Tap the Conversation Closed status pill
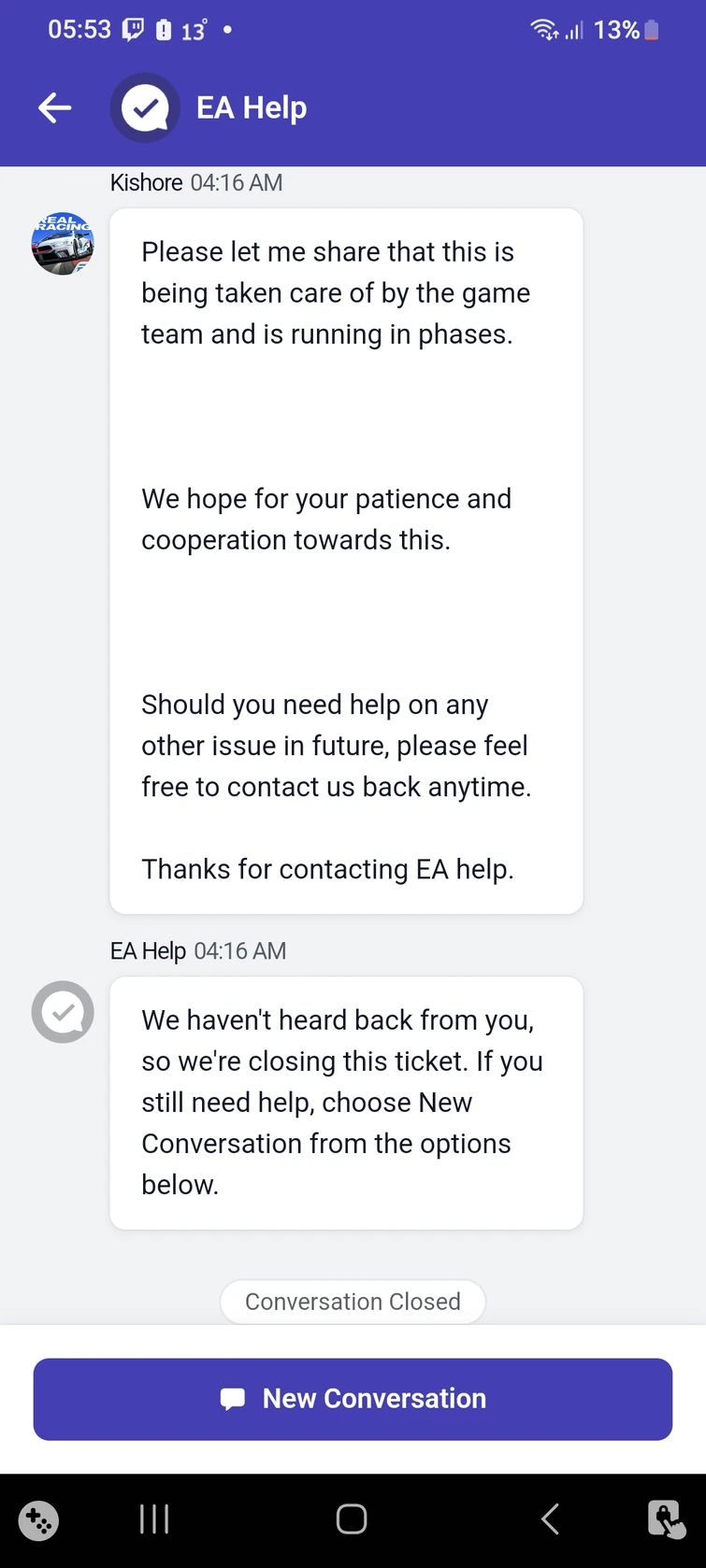 [x=353, y=1301]
